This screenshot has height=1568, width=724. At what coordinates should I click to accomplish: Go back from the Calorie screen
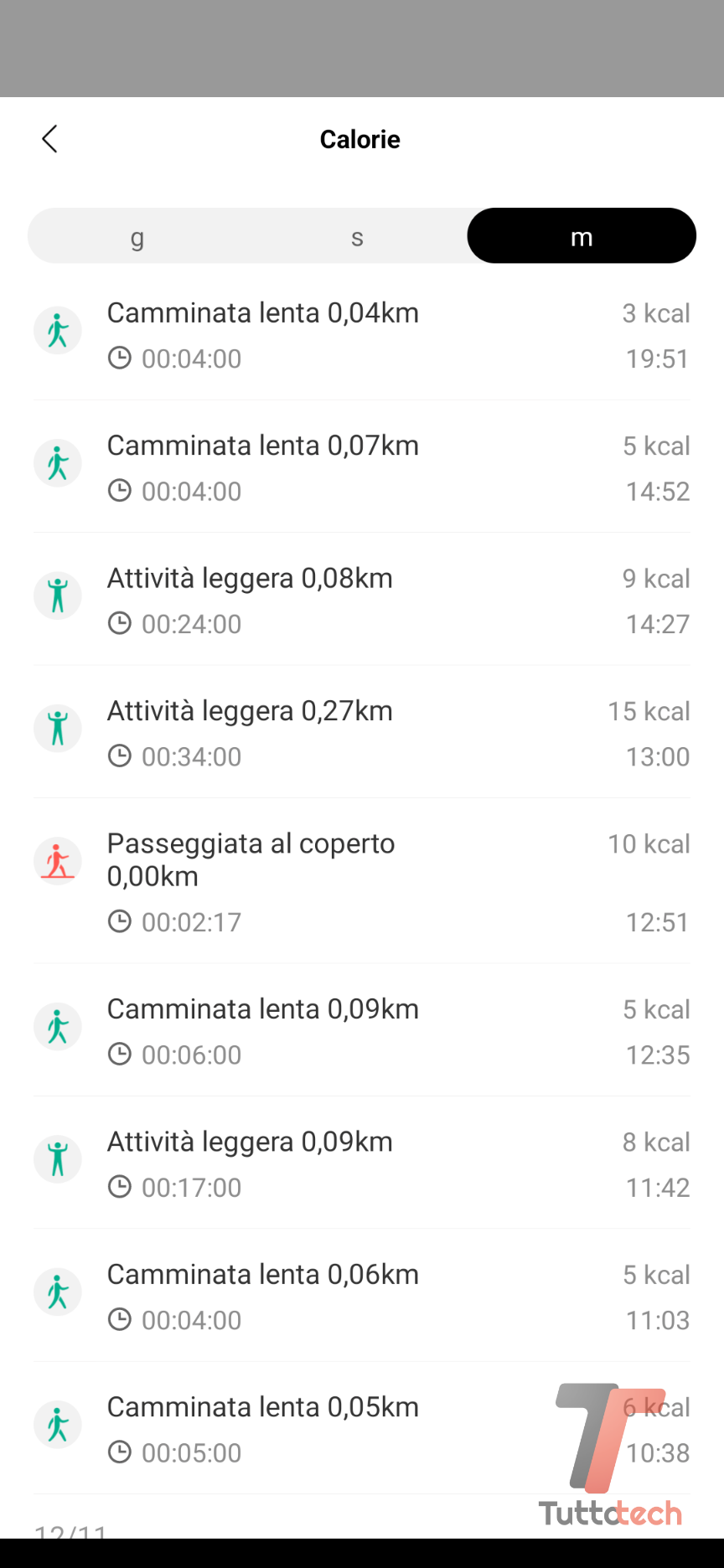(x=49, y=139)
